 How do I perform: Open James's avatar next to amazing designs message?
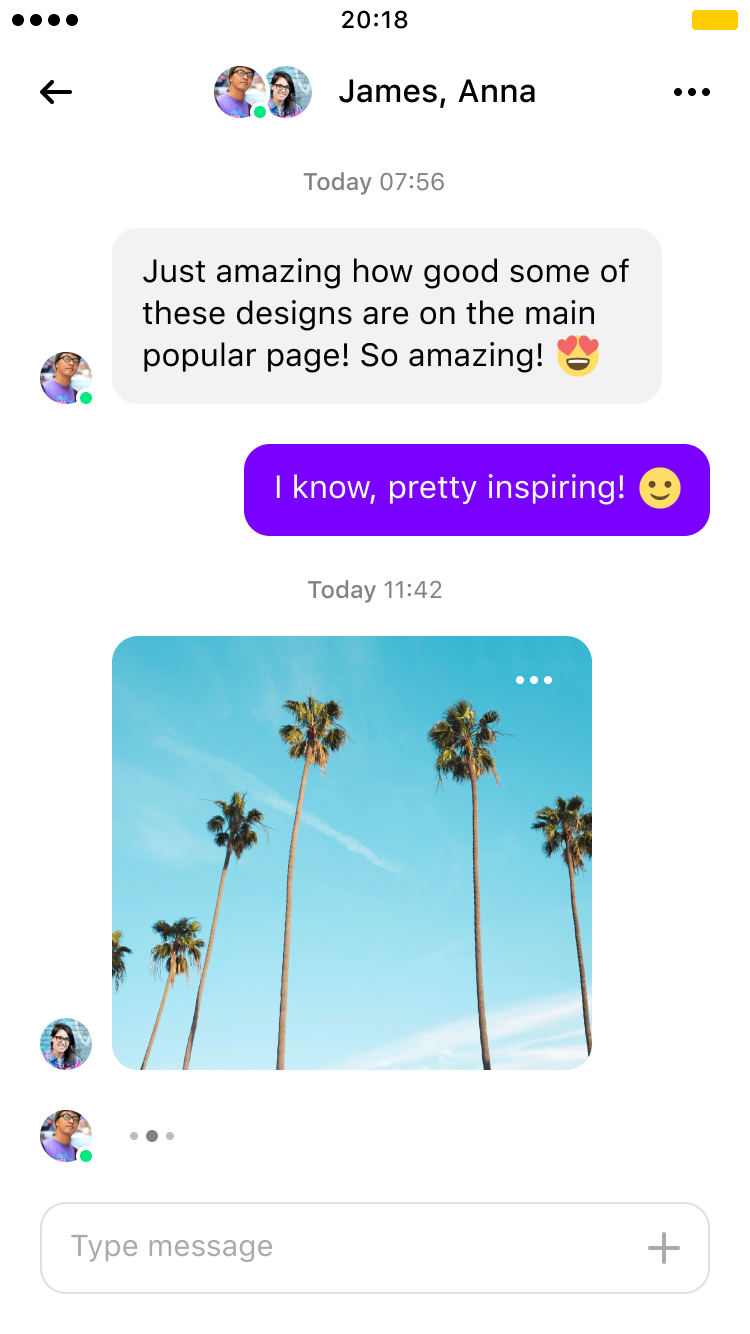tap(66, 378)
